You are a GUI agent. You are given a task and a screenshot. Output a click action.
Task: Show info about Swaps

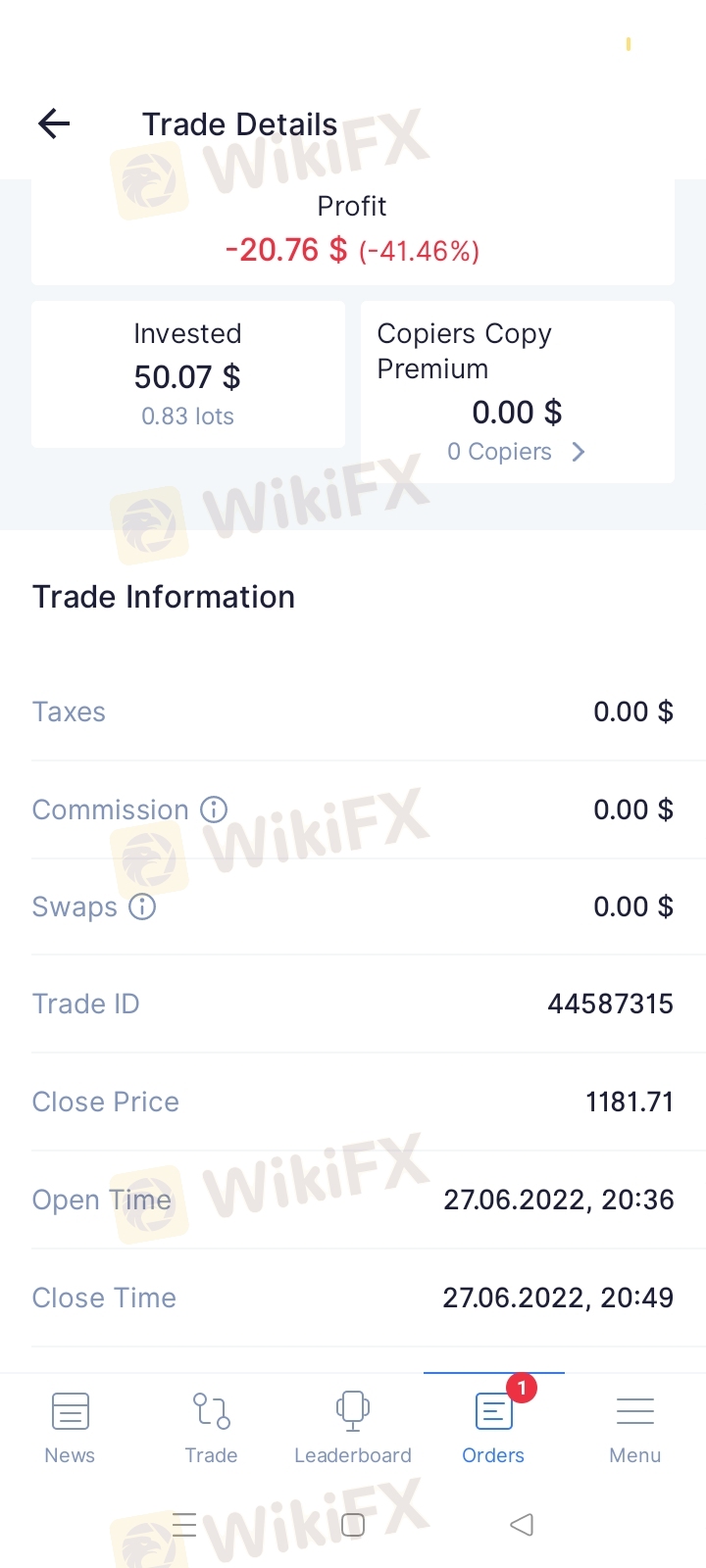[142, 906]
